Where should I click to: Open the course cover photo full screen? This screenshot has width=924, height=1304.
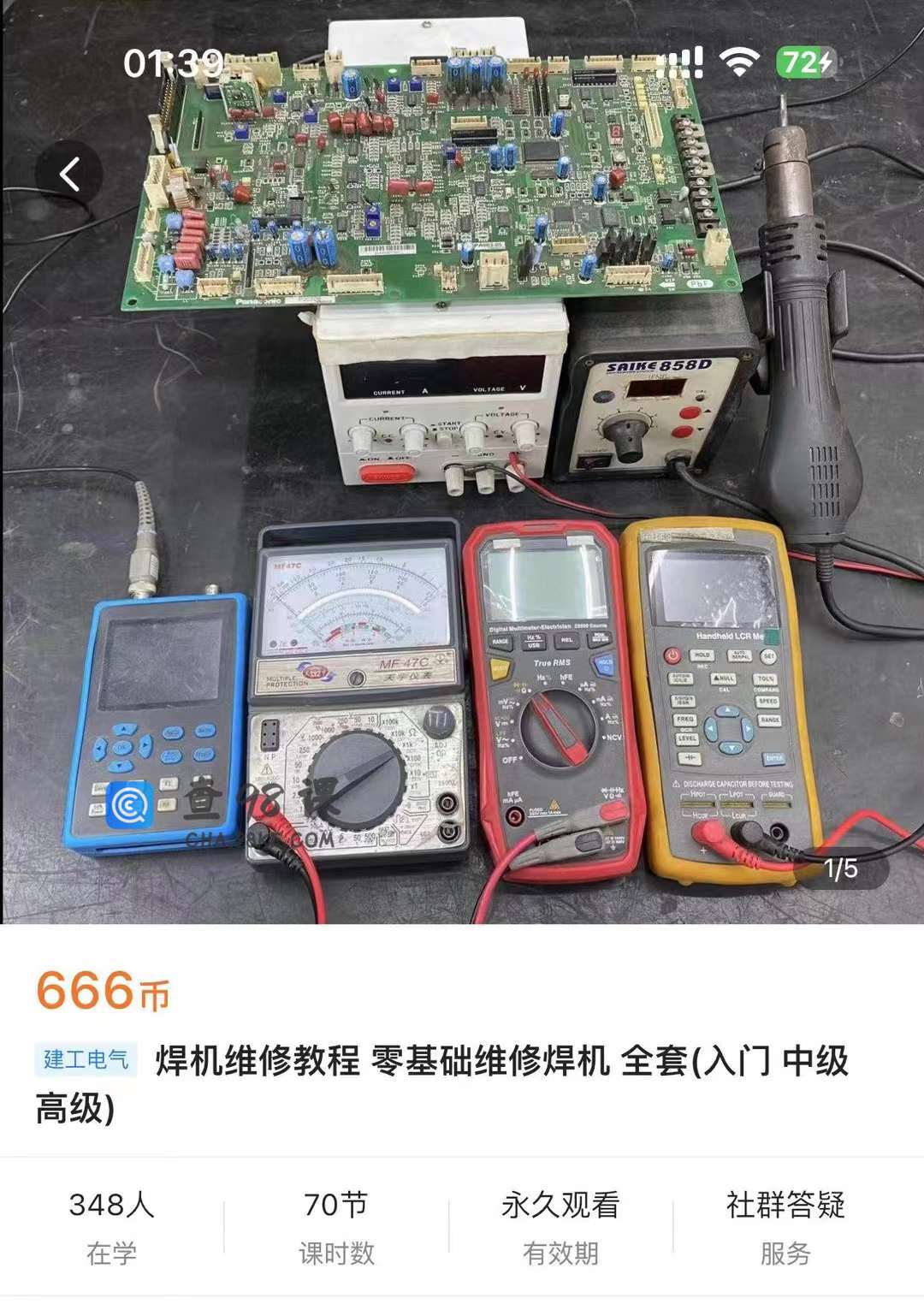pos(462,479)
